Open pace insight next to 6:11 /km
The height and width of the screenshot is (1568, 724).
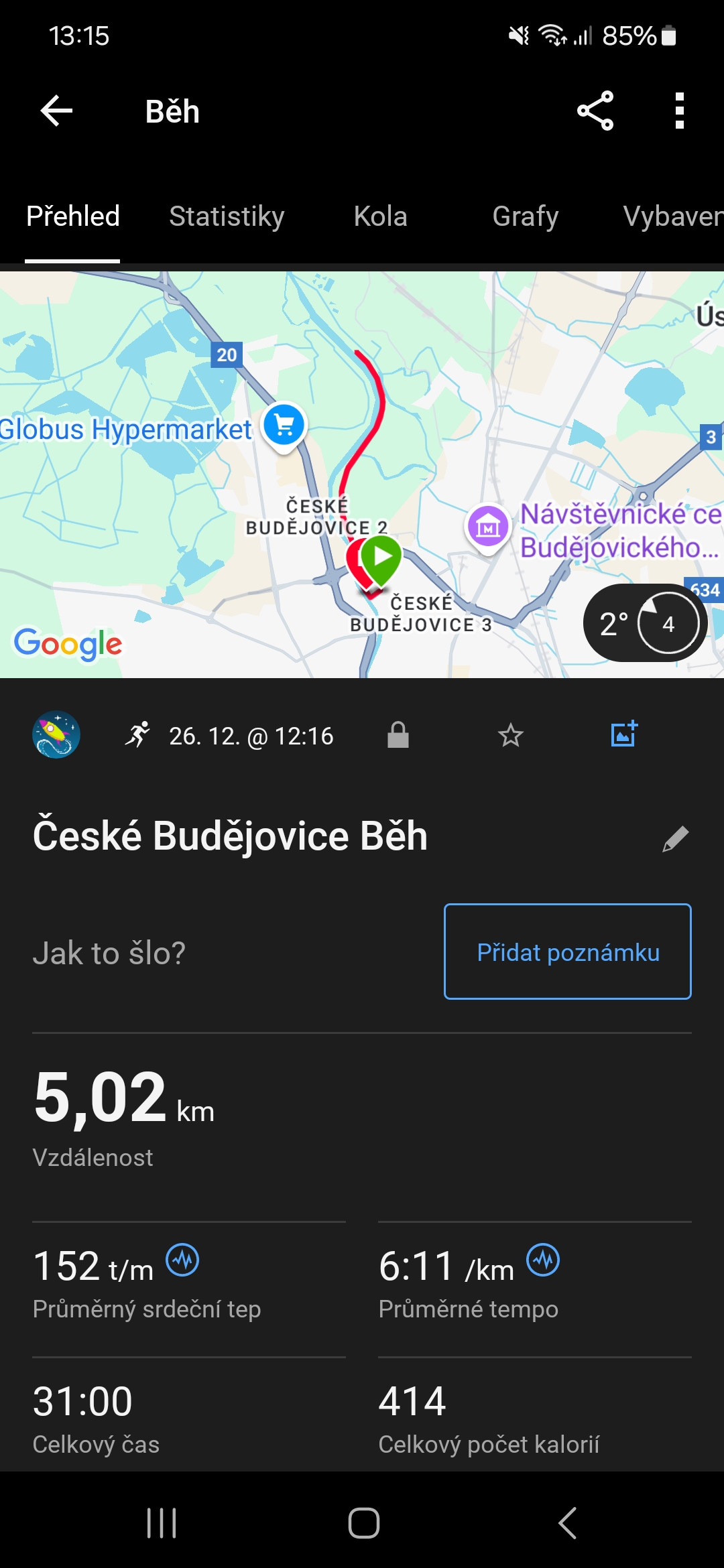coord(543,1260)
